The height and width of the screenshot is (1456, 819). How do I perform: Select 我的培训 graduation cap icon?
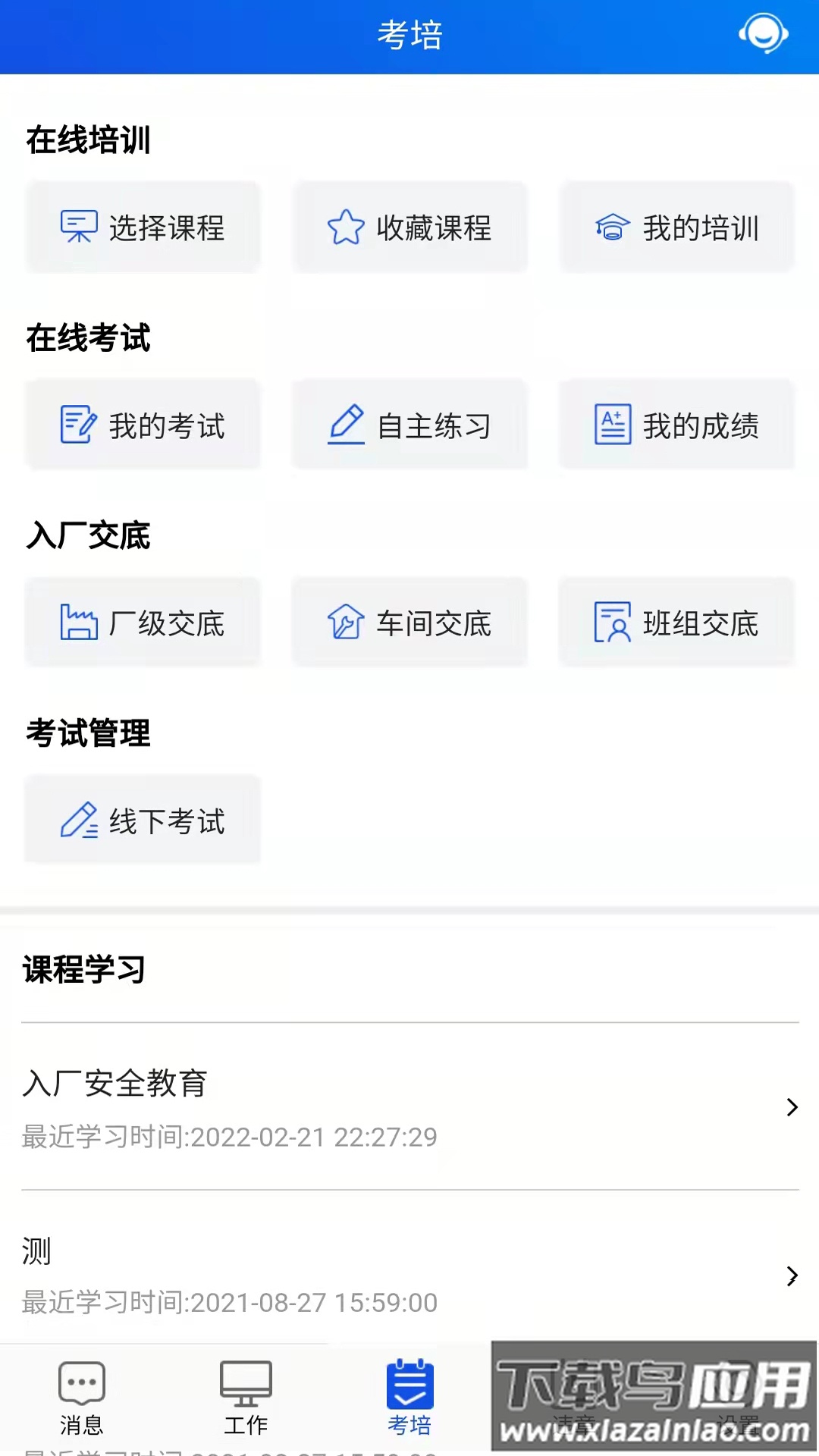pyautogui.click(x=677, y=226)
